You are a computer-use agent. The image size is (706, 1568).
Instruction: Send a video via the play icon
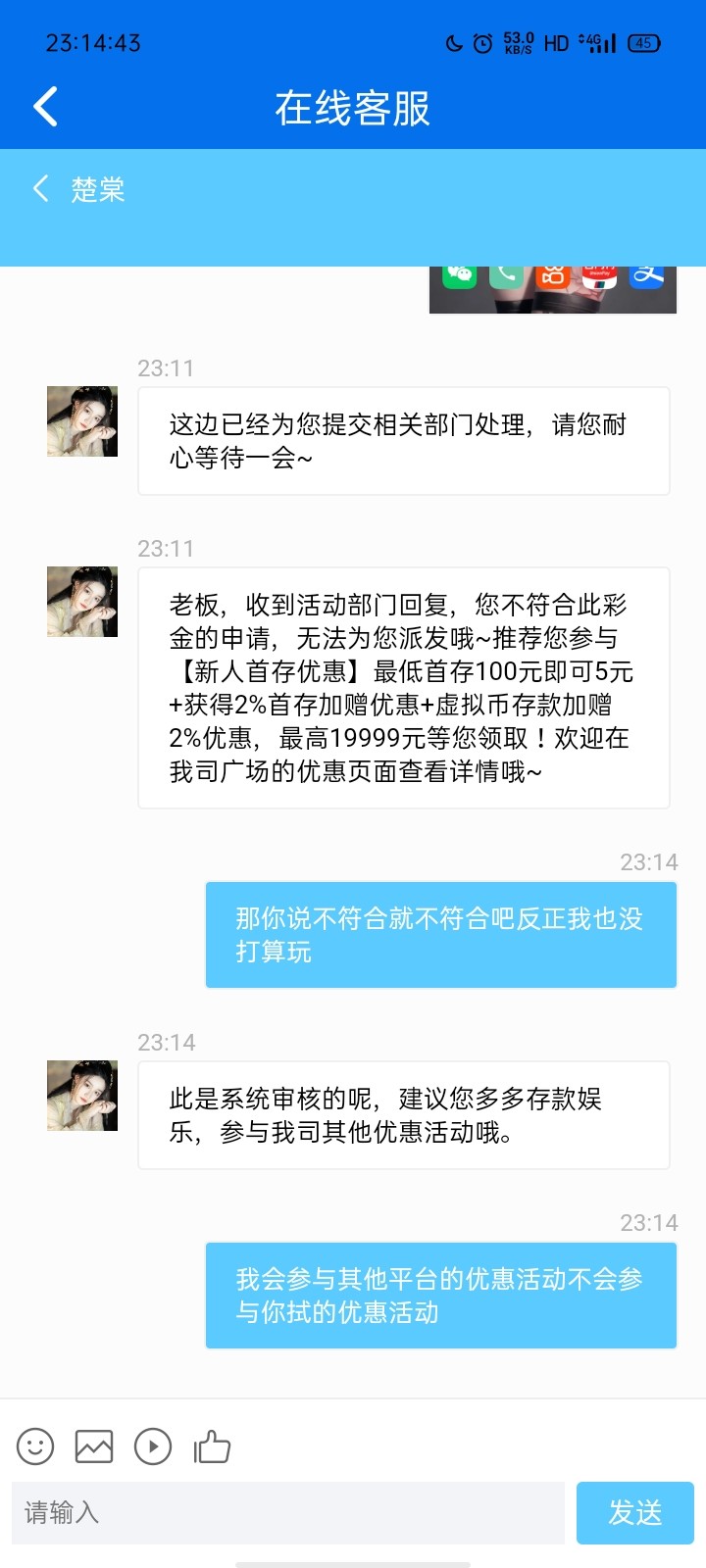(153, 1446)
